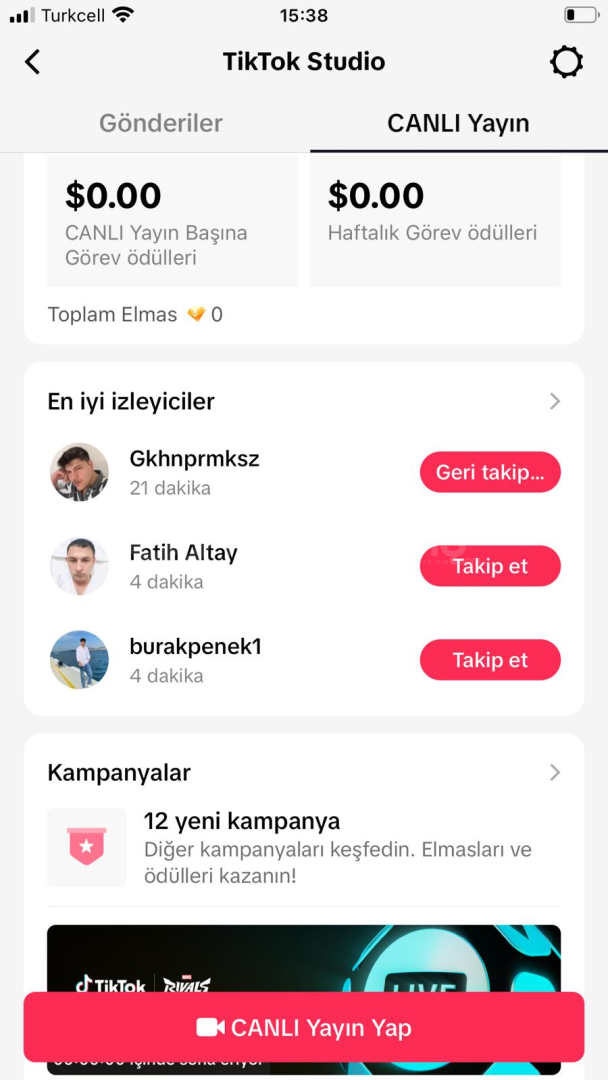
Task: Open the settings gear icon
Action: click(x=566, y=62)
